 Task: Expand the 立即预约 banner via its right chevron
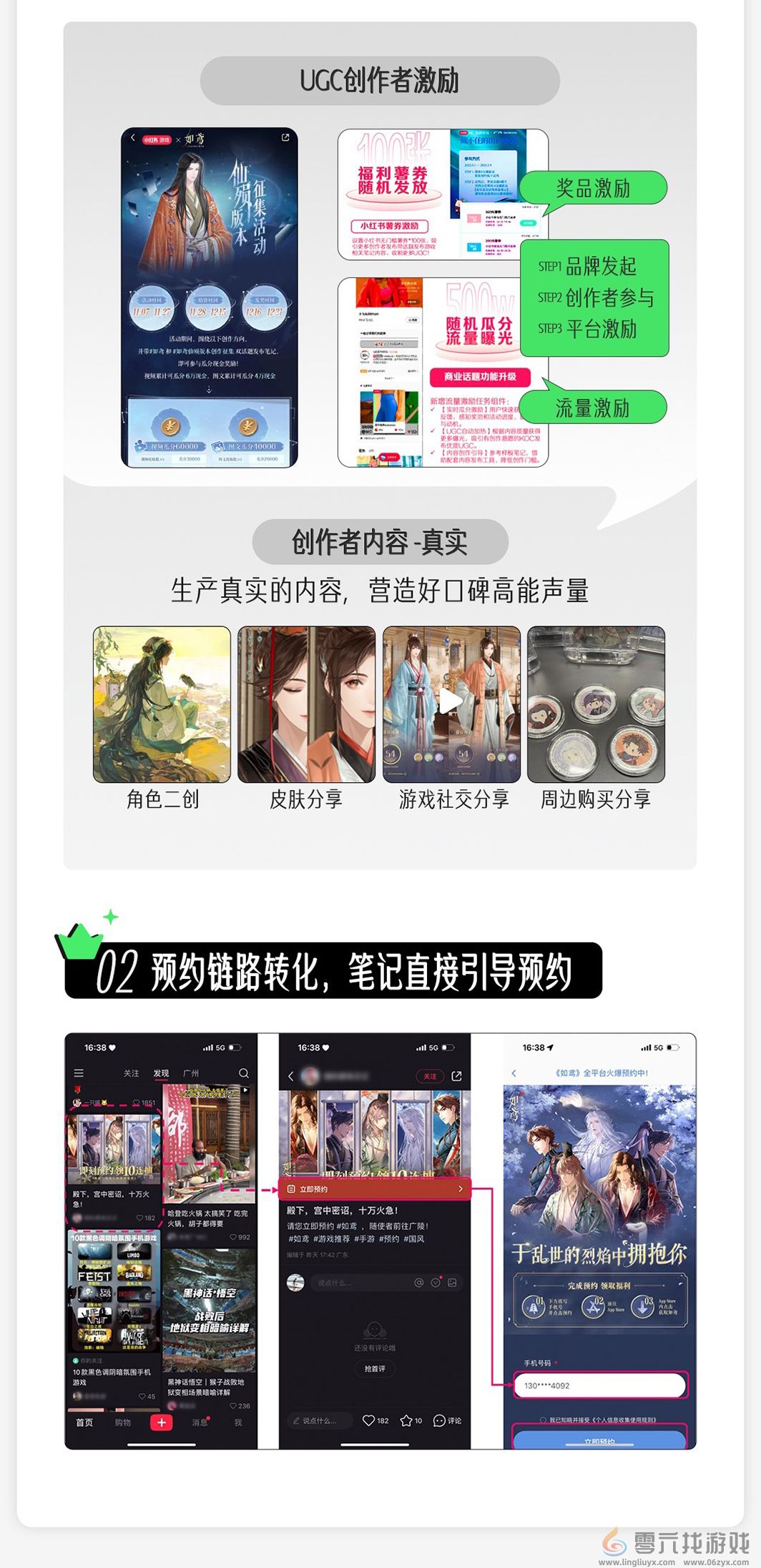pyautogui.click(x=461, y=1189)
